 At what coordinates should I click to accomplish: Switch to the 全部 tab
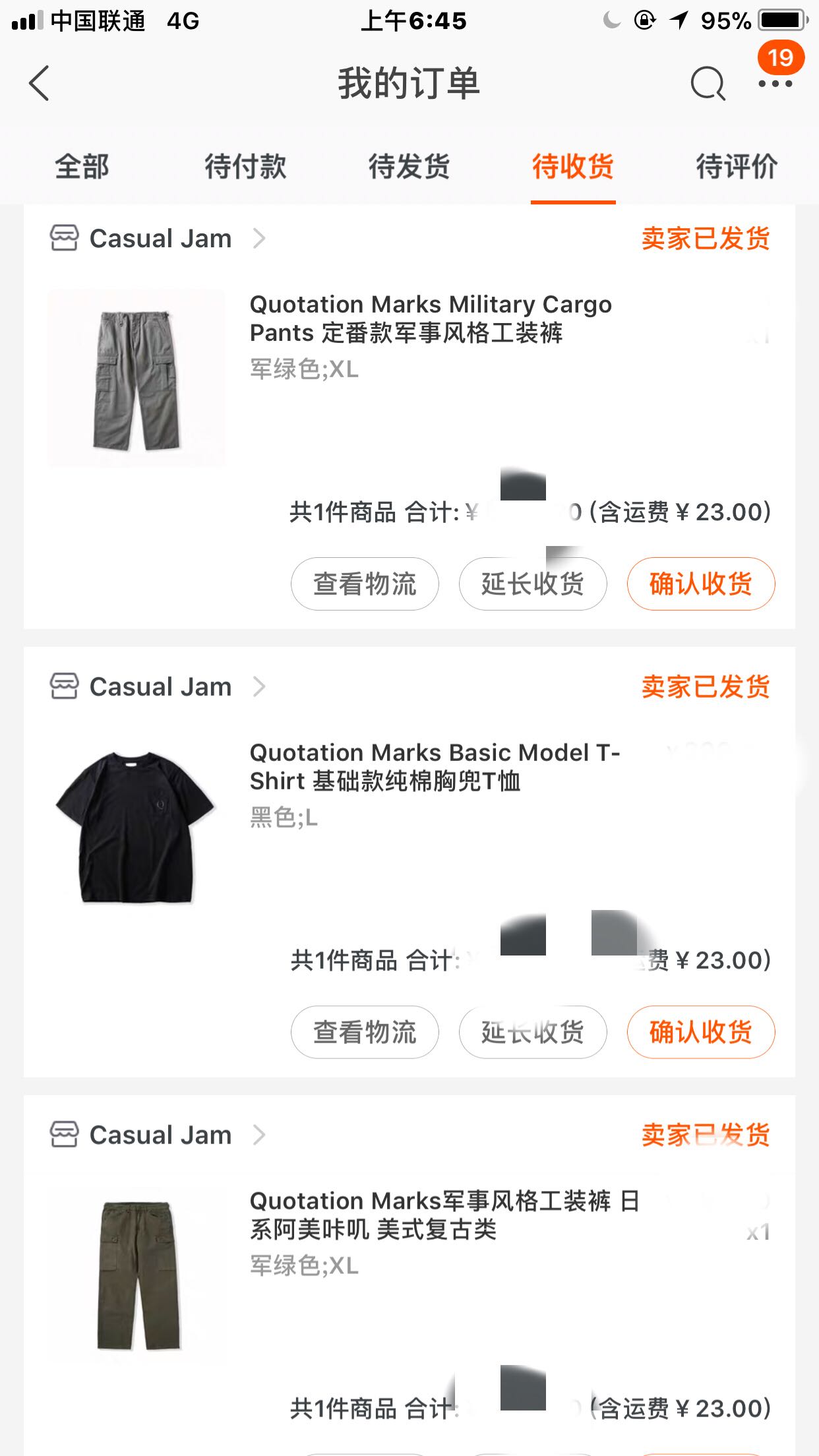click(82, 166)
